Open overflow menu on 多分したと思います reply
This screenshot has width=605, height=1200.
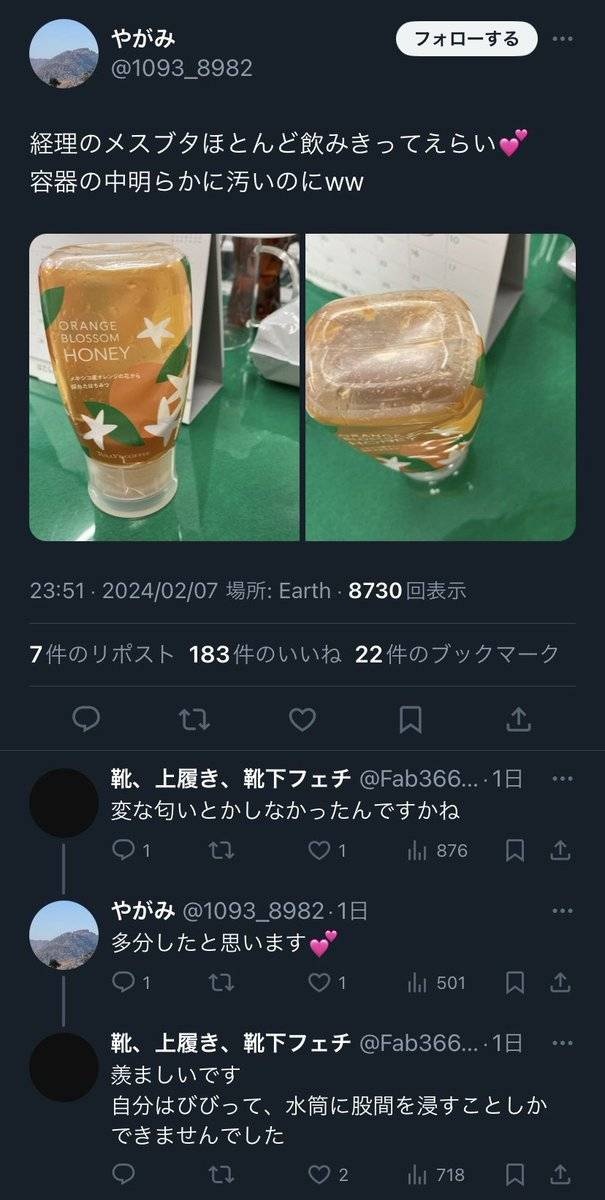564,910
